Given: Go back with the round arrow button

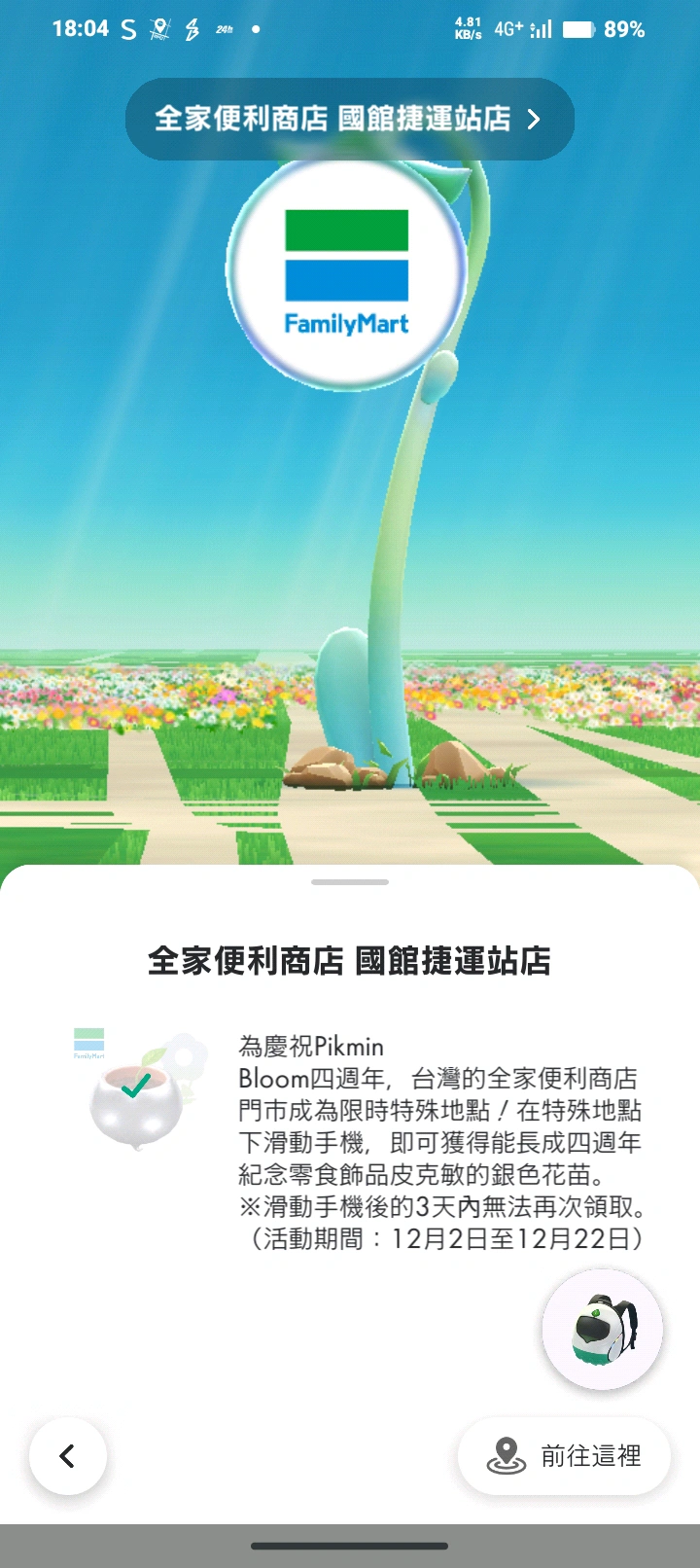Looking at the screenshot, I should [x=68, y=1456].
